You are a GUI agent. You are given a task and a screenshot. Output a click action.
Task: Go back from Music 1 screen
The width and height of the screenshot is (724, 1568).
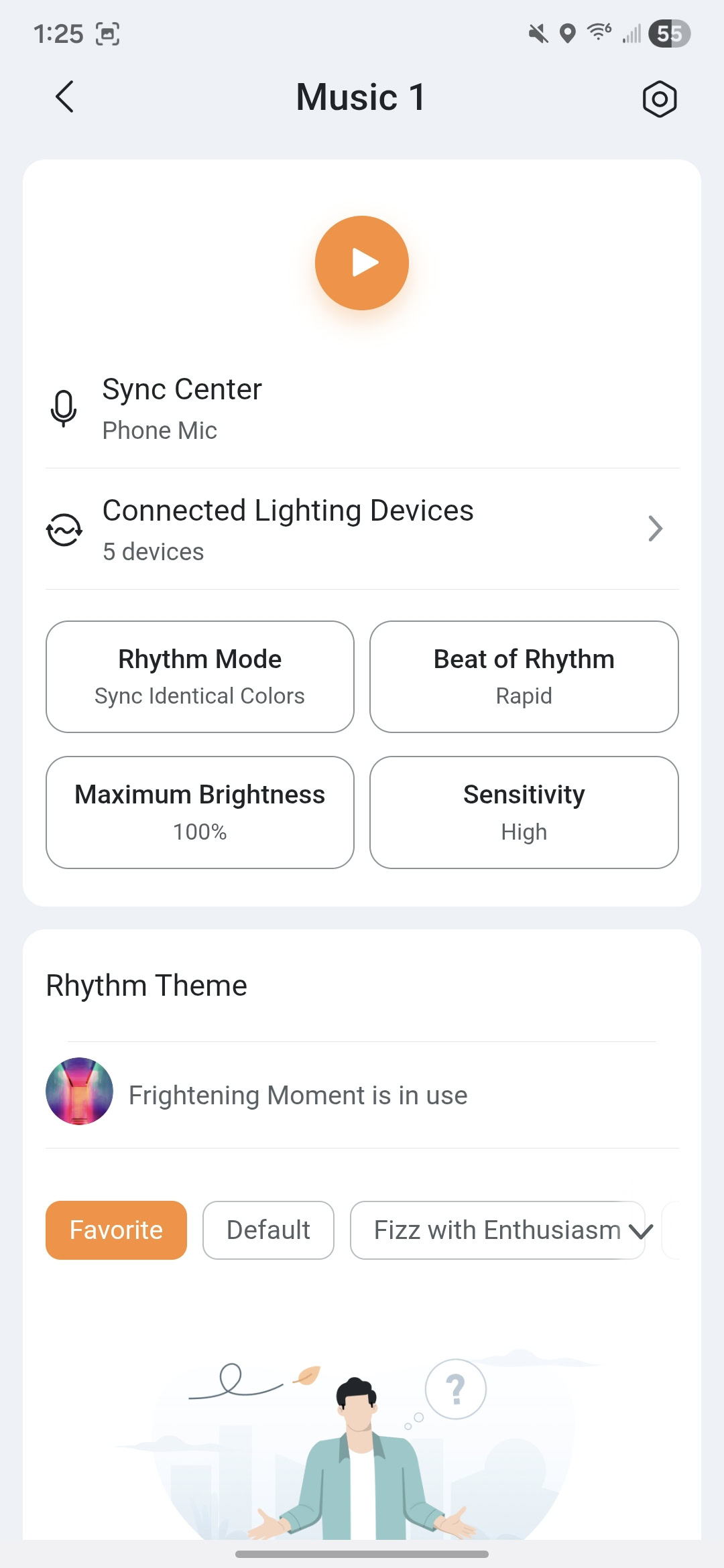click(64, 97)
